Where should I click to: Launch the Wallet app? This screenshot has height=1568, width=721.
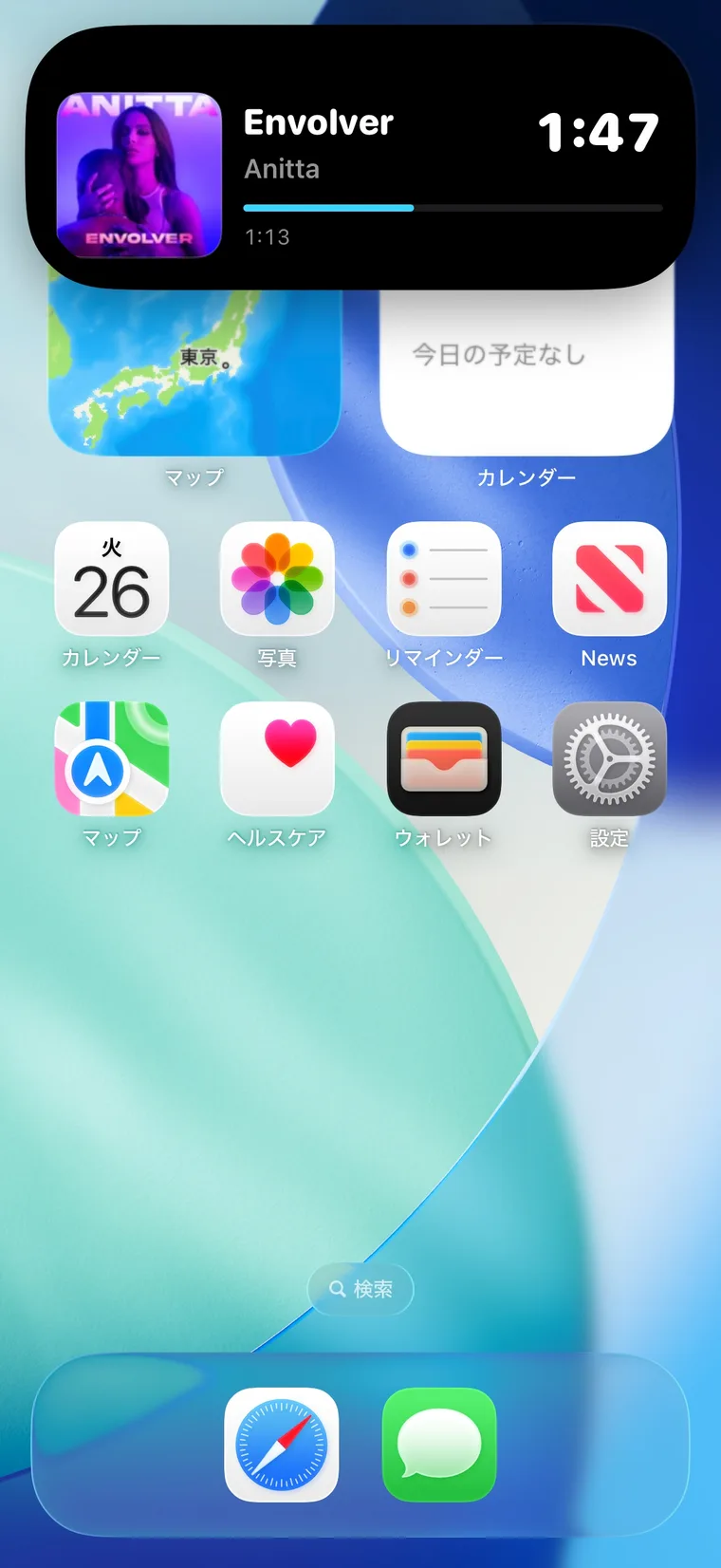click(444, 759)
